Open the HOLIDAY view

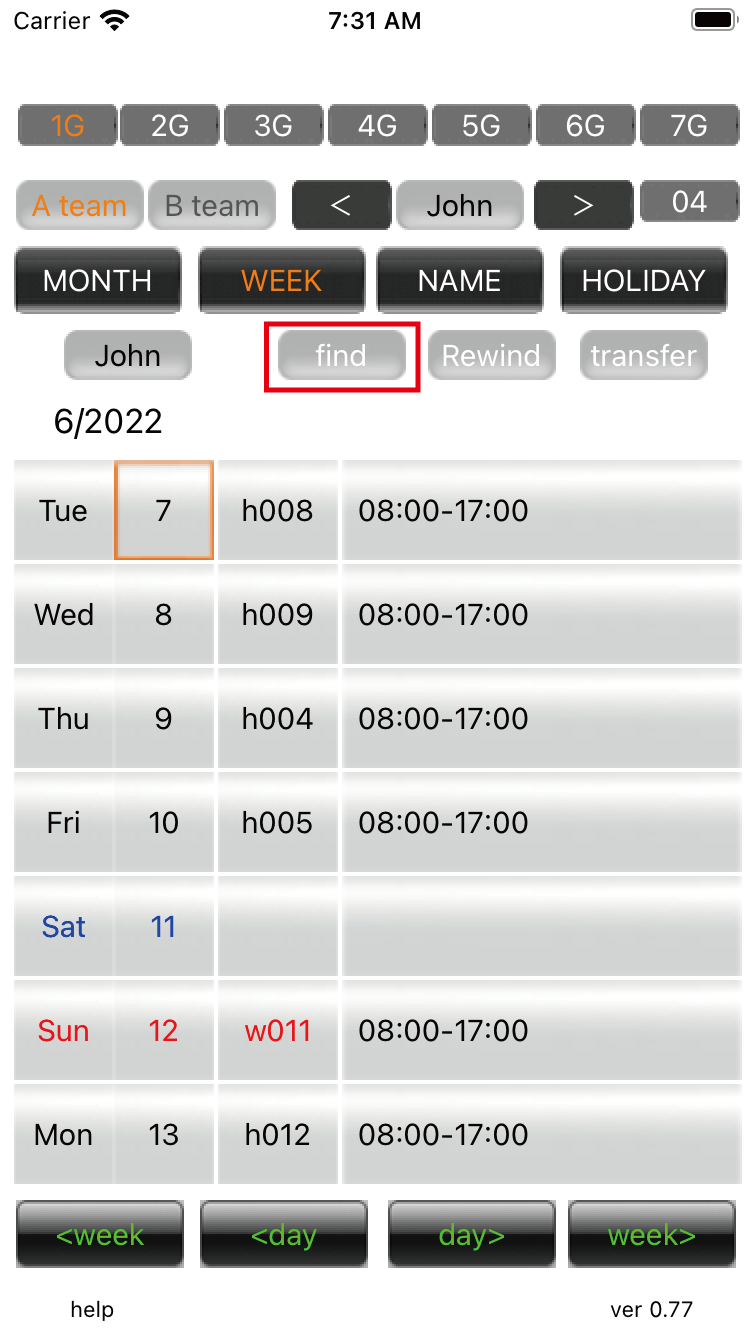tap(644, 280)
